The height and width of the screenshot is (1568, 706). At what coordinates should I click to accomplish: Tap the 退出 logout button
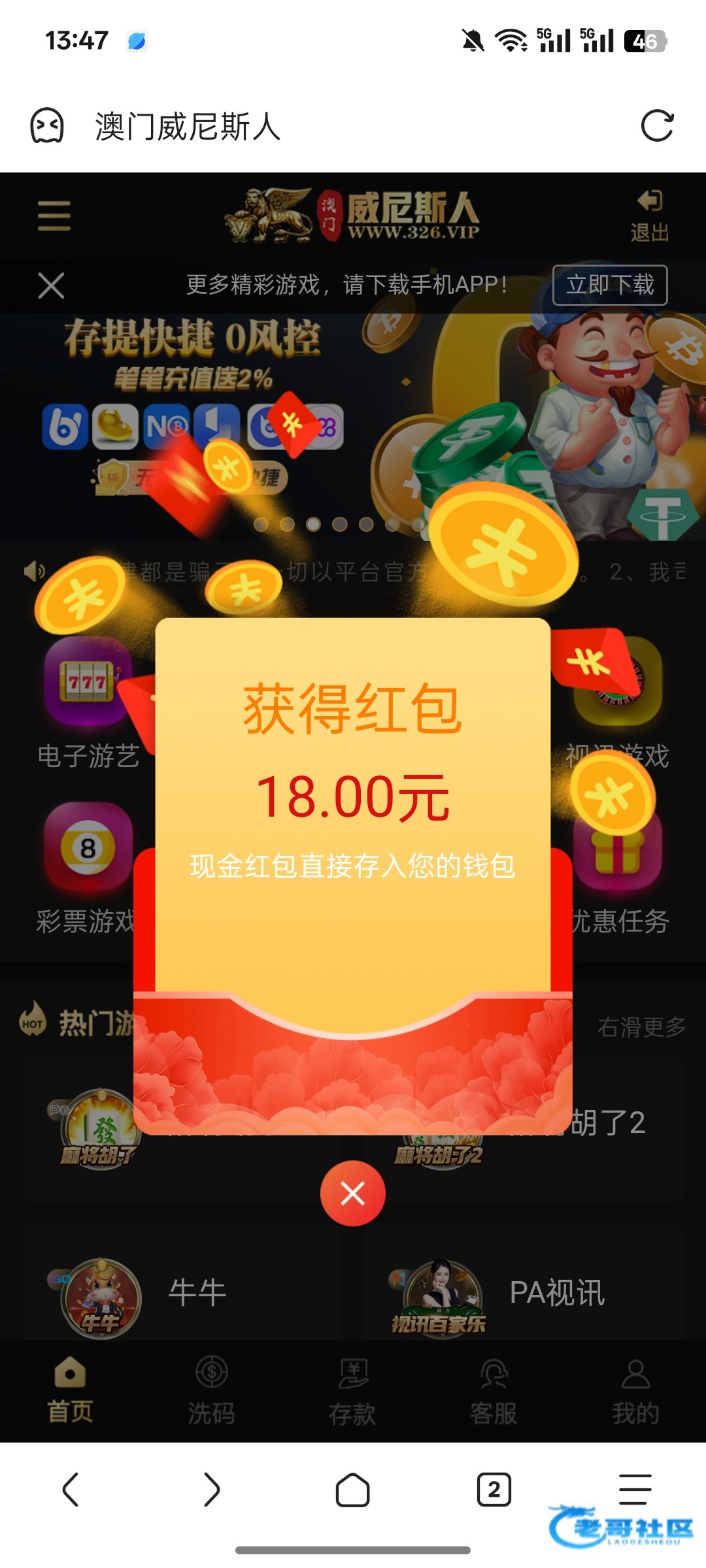(649, 216)
